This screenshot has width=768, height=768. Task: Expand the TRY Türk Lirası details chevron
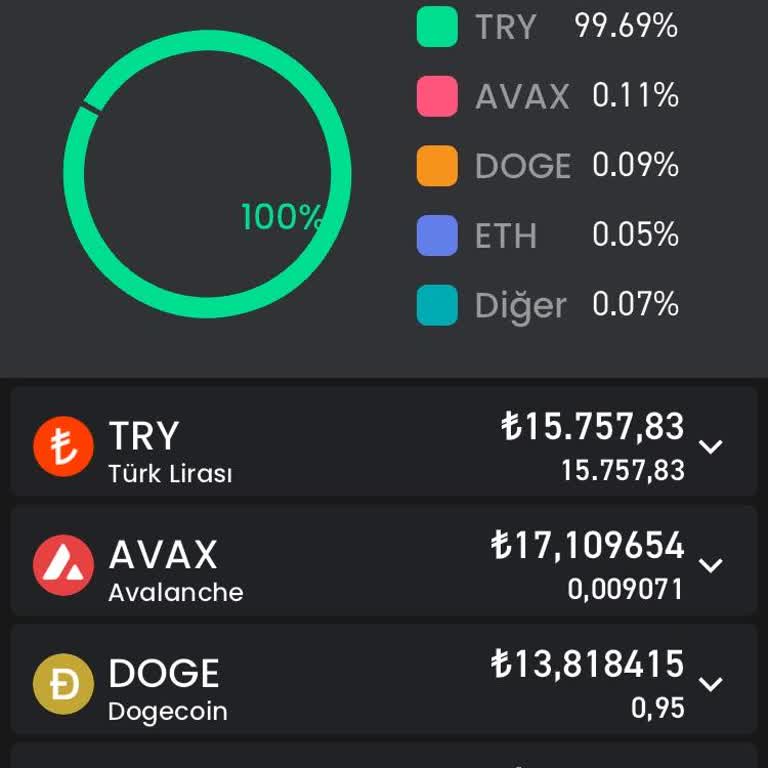pyautogui.click(x=711, y=446)
